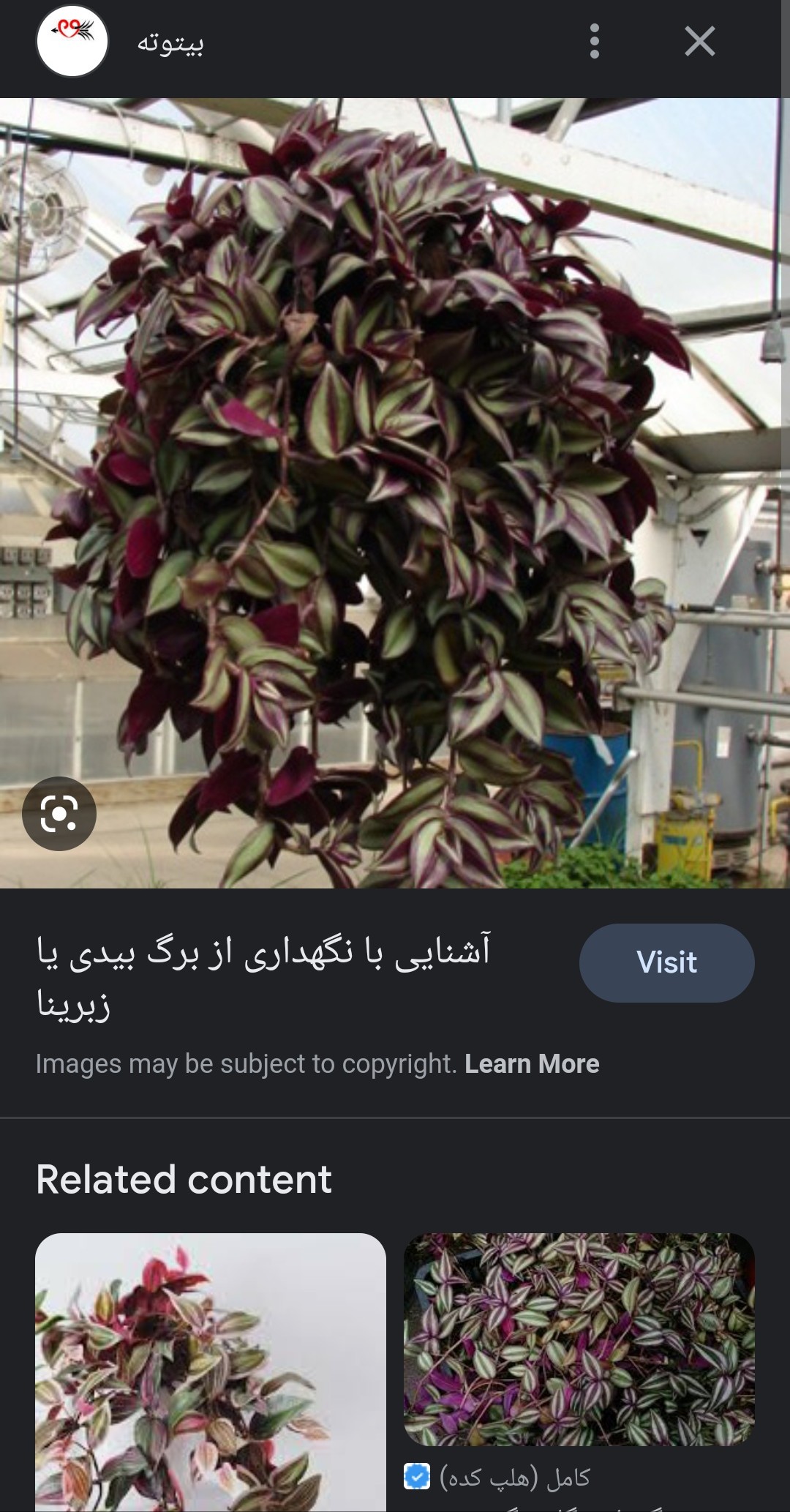Open the بیتوته source site header
This screenshot has width=790, height=1512.
tap(170, 42)
